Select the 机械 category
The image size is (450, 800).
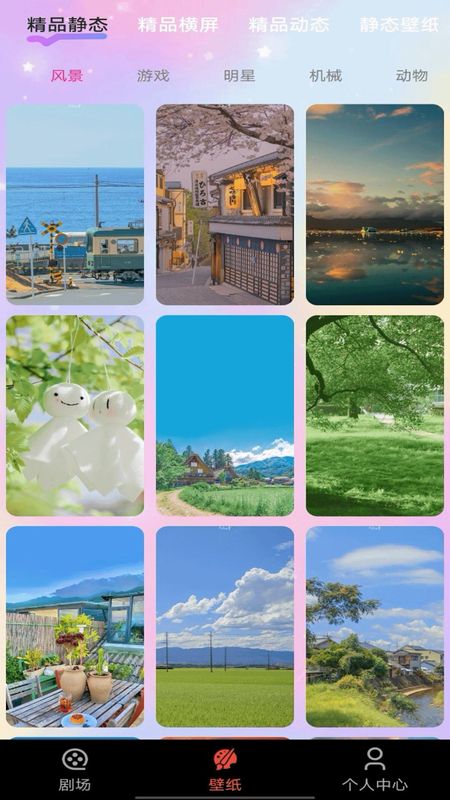click(326, 76)
